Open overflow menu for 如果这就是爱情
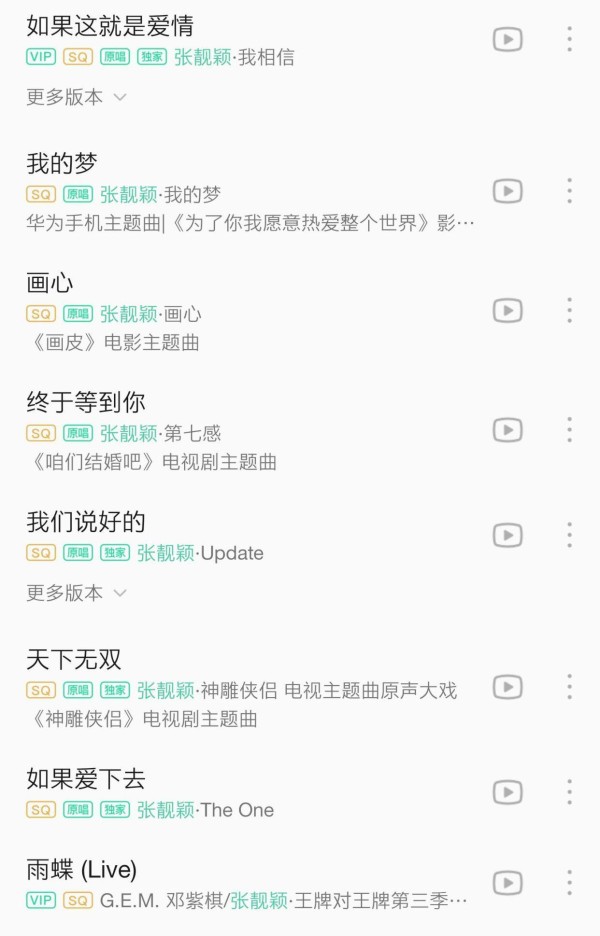Viewport: 600px width, 936px height. [x=569, y=40]
